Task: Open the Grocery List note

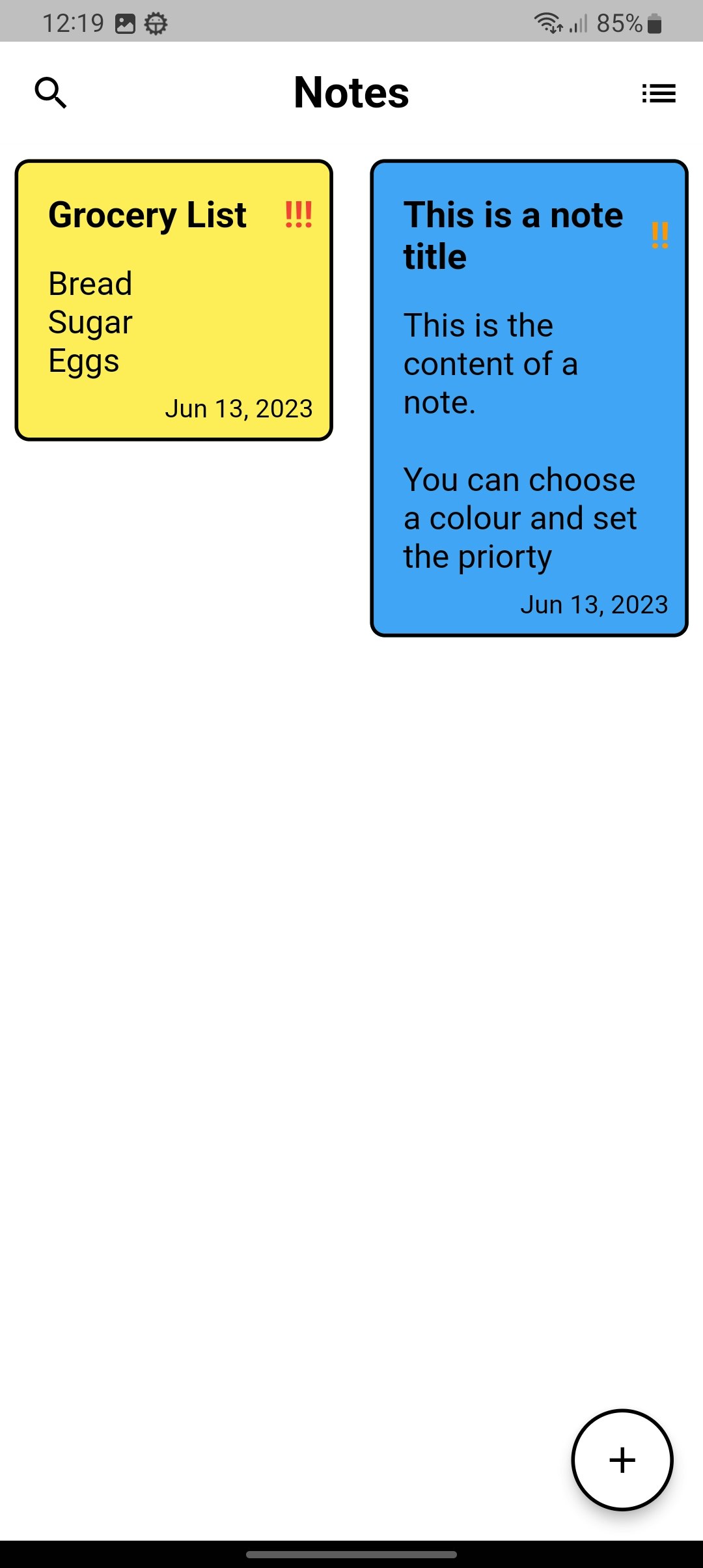Action: click(174, 300)
